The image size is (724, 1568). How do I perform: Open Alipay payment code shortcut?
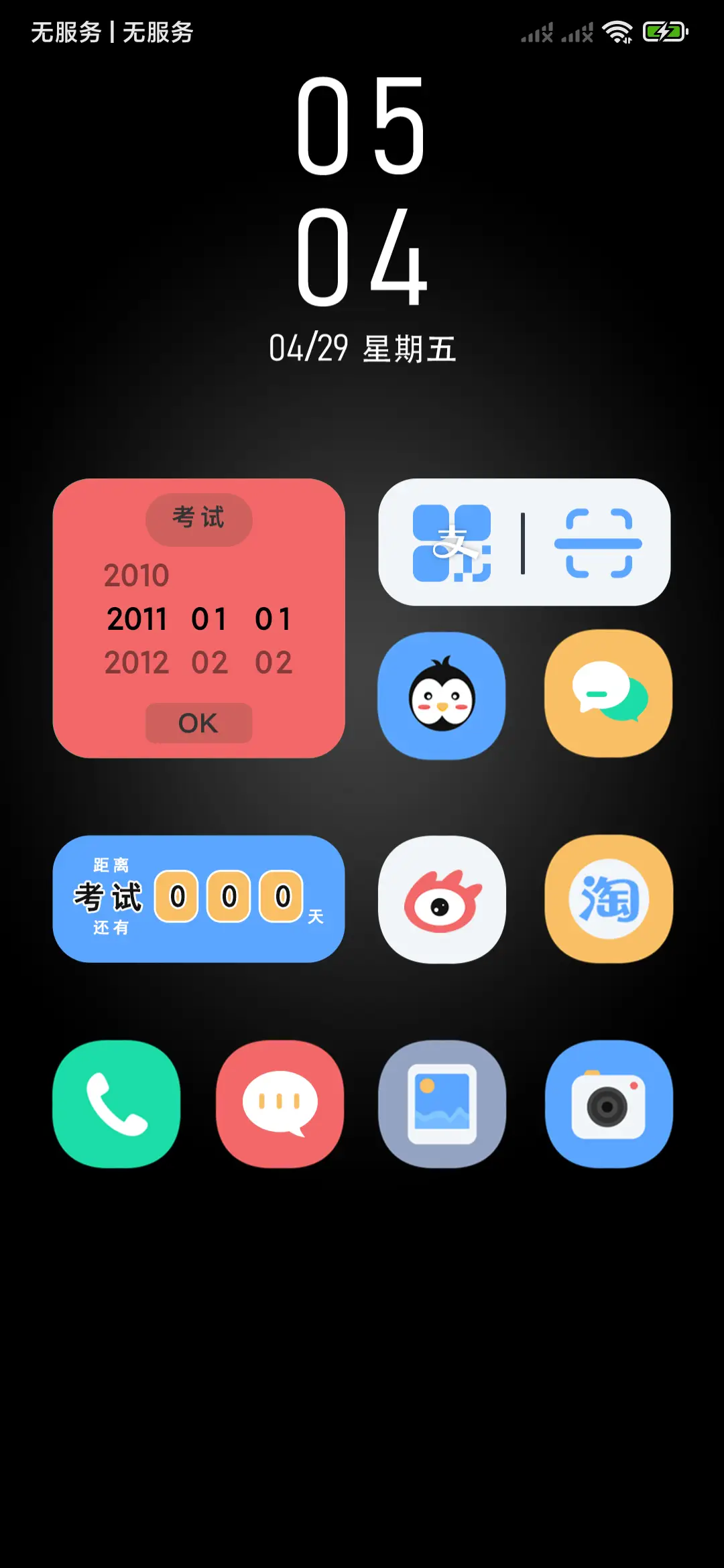[452, 543]
